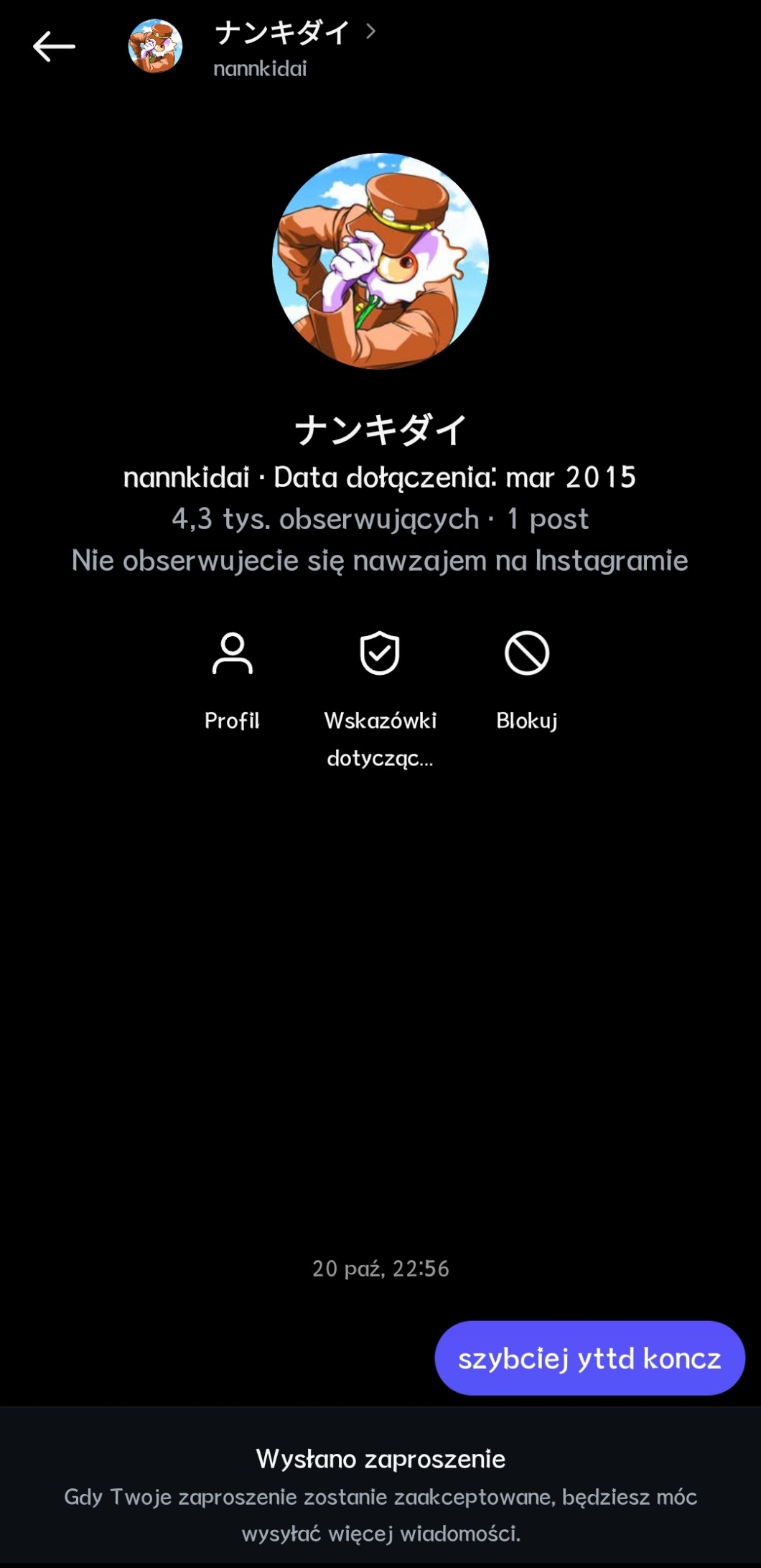This screenshot has height=1568, width=761.
Task: Tap Blokuj to block nannkidai
Action: point(527,678)
